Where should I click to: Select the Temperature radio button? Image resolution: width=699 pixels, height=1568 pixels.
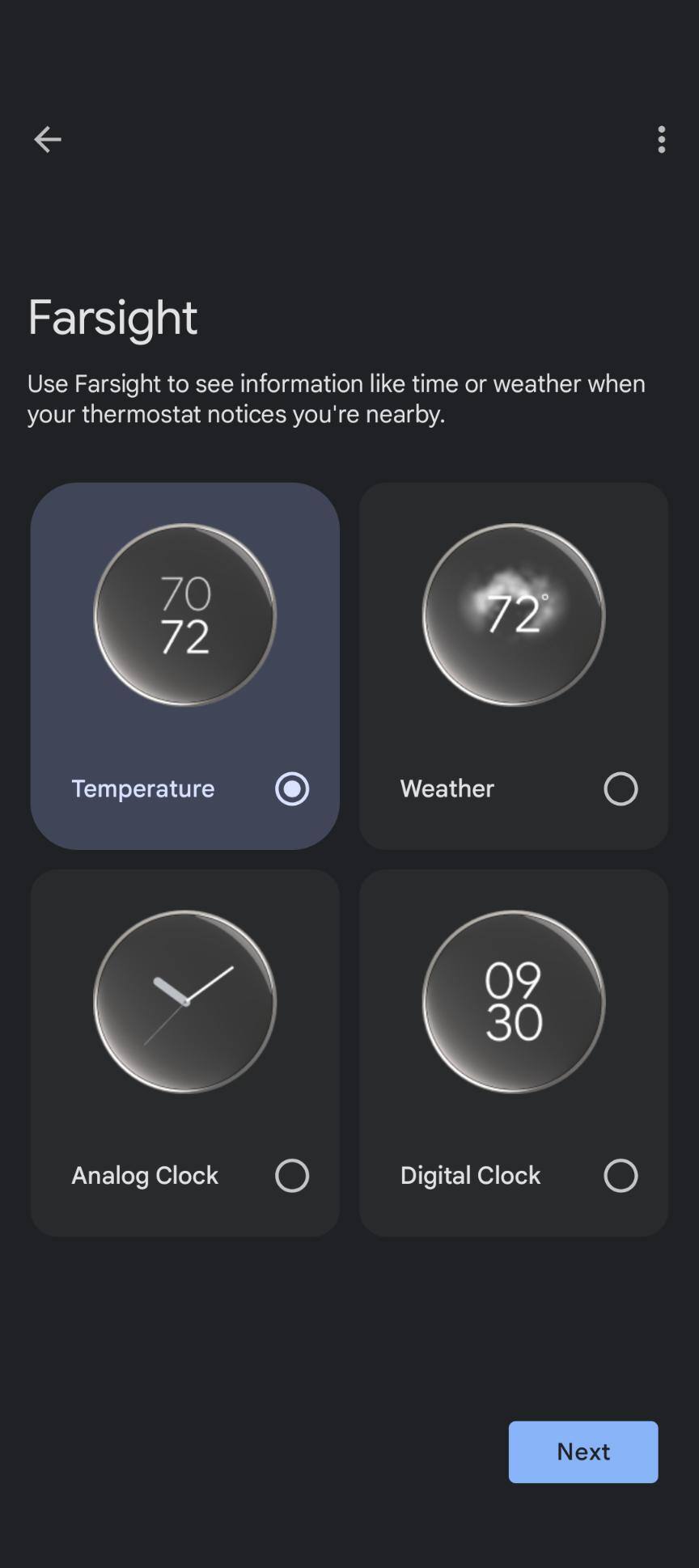[292, 788]
